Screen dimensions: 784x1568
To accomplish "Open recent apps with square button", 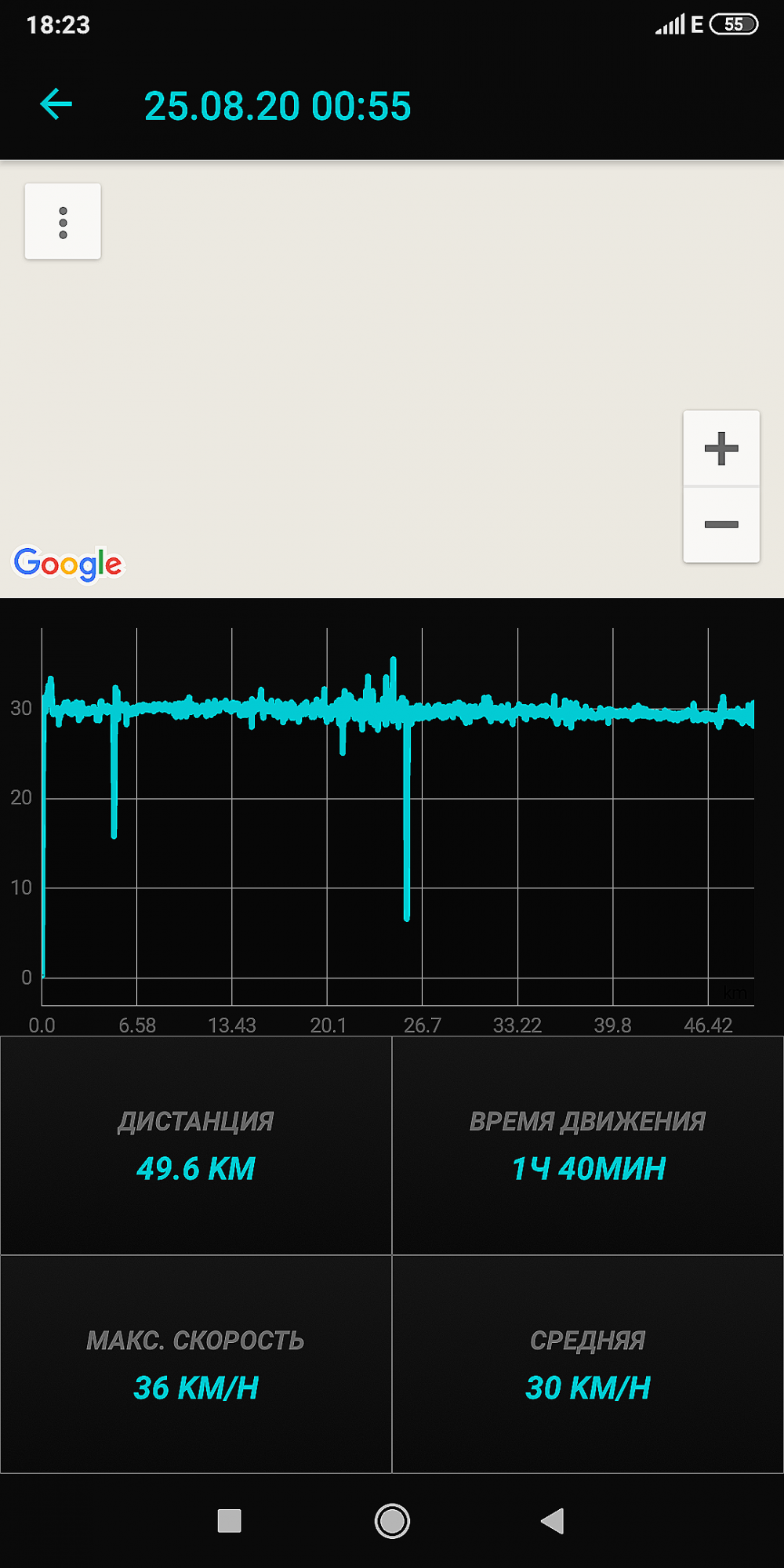I will click(x=229, y=1521).
